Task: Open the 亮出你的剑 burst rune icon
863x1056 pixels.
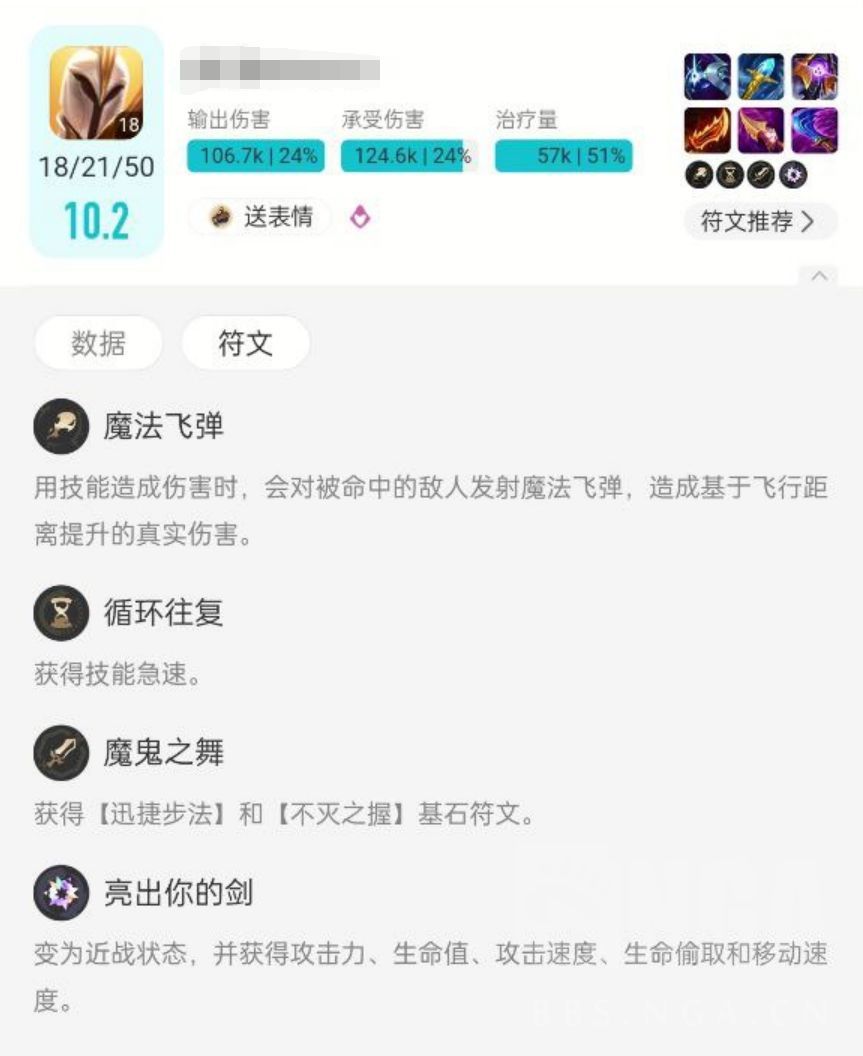Action: tap(61, 886)
